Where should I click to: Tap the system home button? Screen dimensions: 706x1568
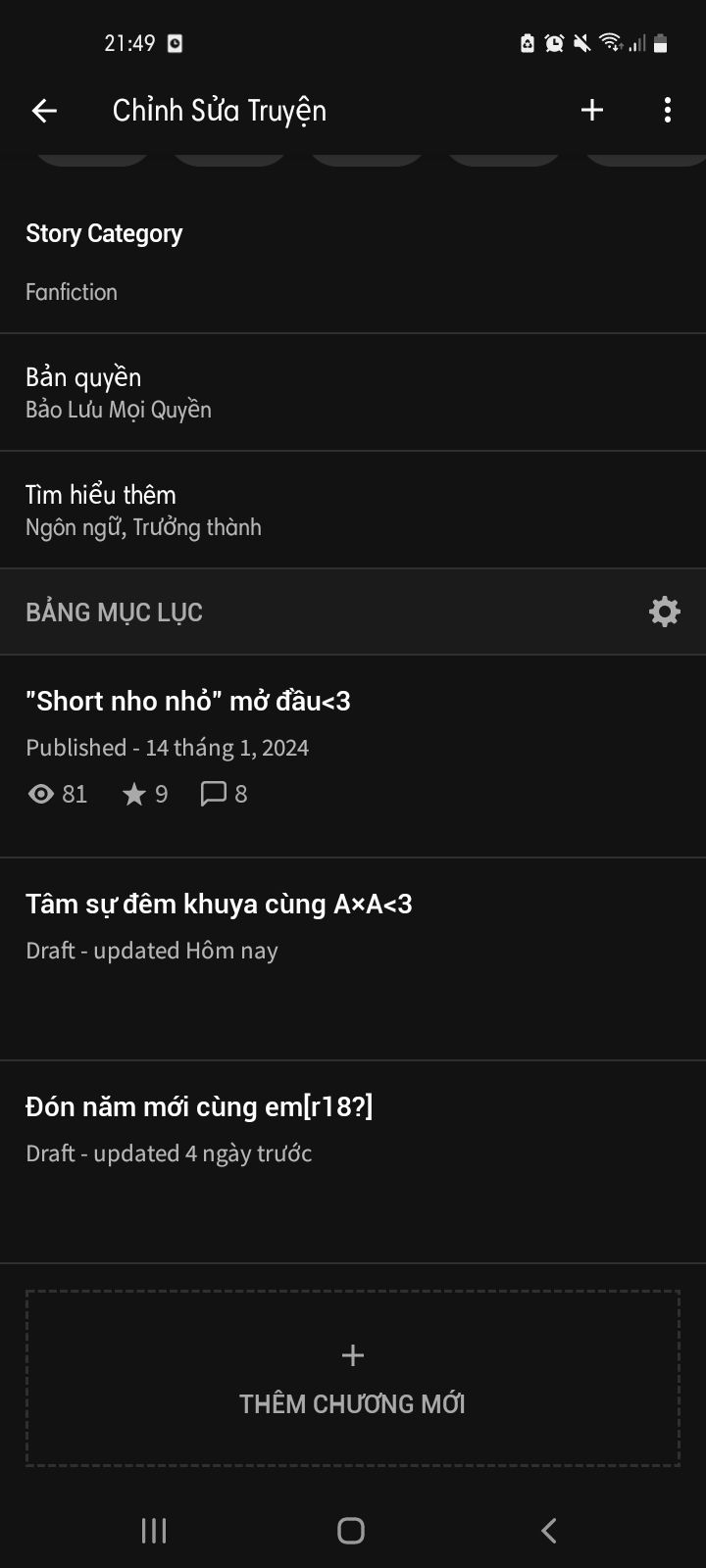(351, 1531)
